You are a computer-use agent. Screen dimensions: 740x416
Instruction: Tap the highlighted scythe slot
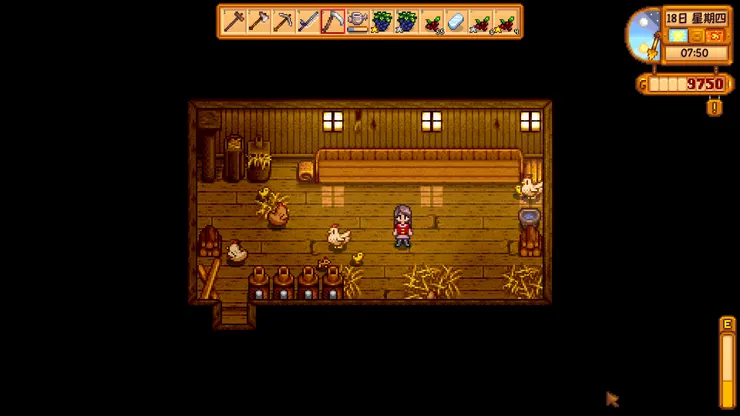click(x=333, y=21)
